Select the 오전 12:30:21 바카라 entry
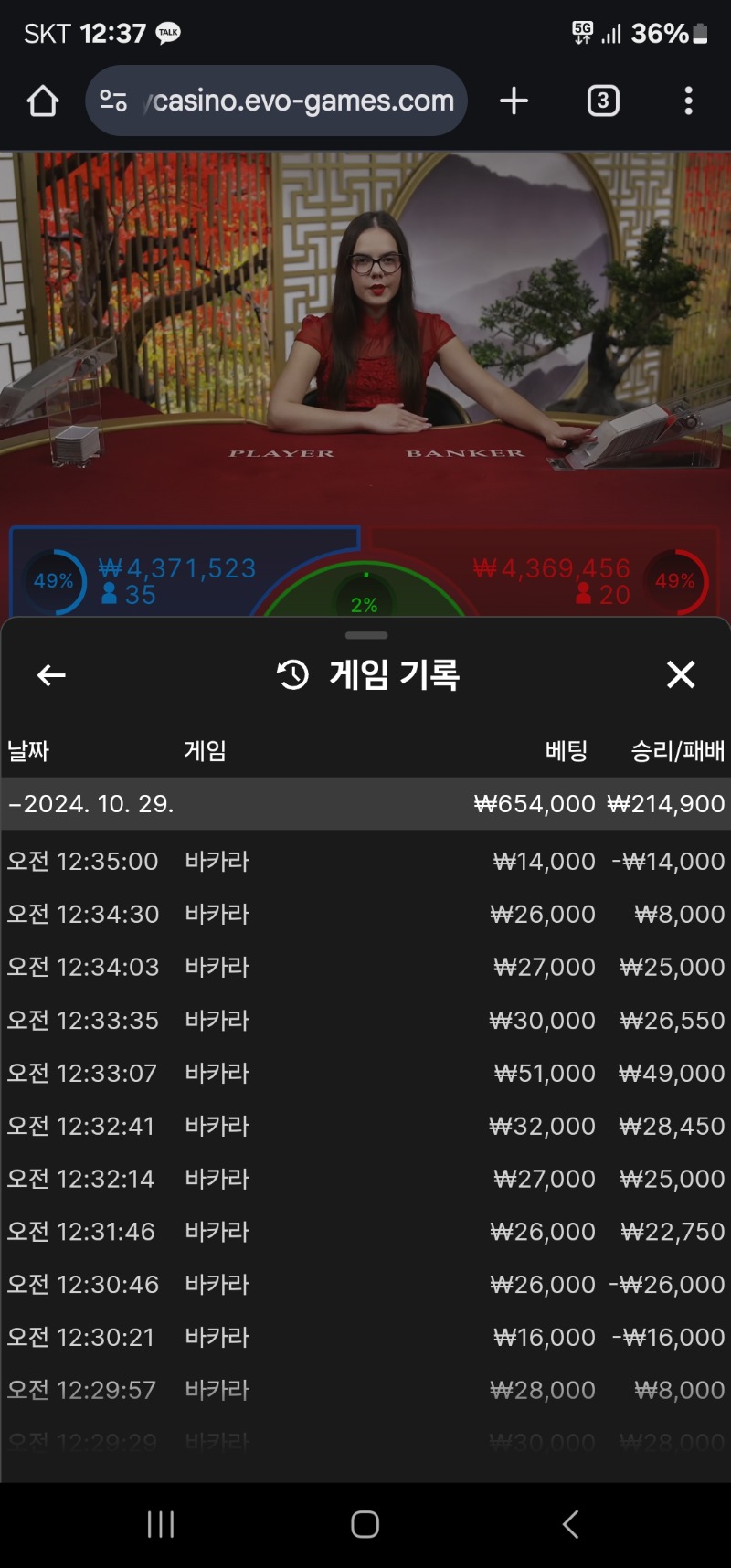731x1568 pixels. coord(365,1338)
